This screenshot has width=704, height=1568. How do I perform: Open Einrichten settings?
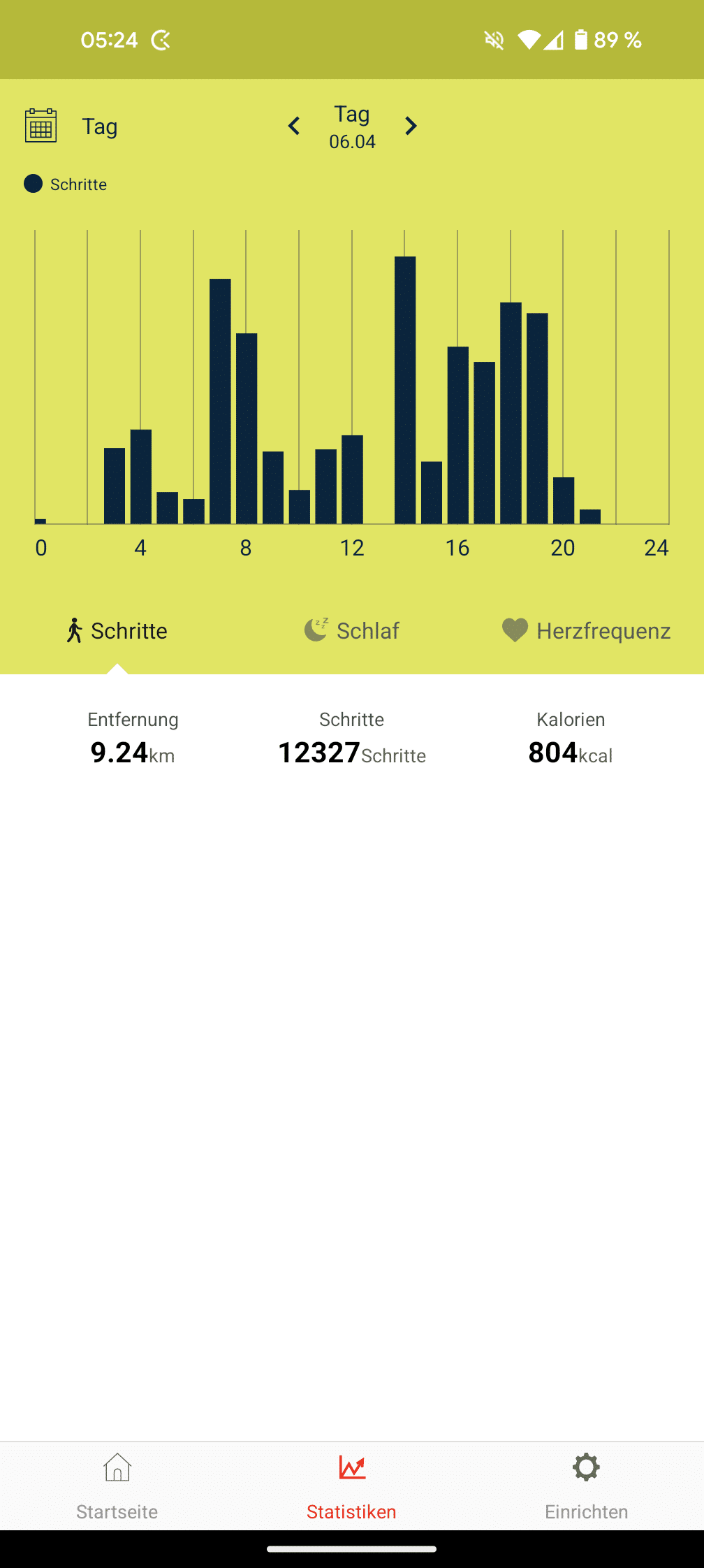coord(586,1486)
